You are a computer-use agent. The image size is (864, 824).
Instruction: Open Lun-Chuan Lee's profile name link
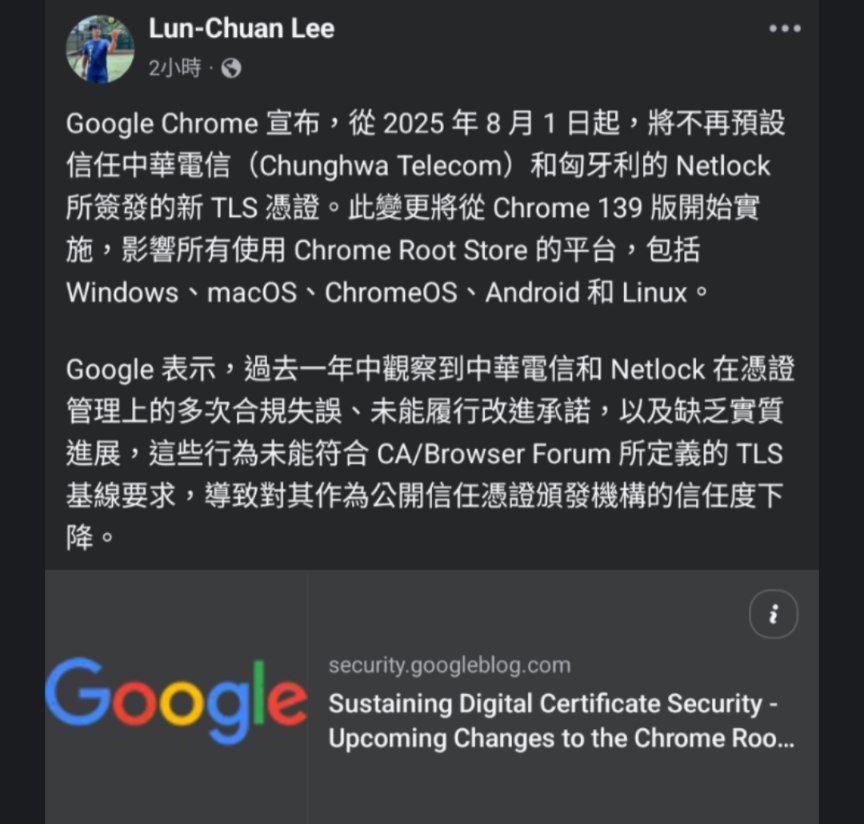[x=241, y=29]
